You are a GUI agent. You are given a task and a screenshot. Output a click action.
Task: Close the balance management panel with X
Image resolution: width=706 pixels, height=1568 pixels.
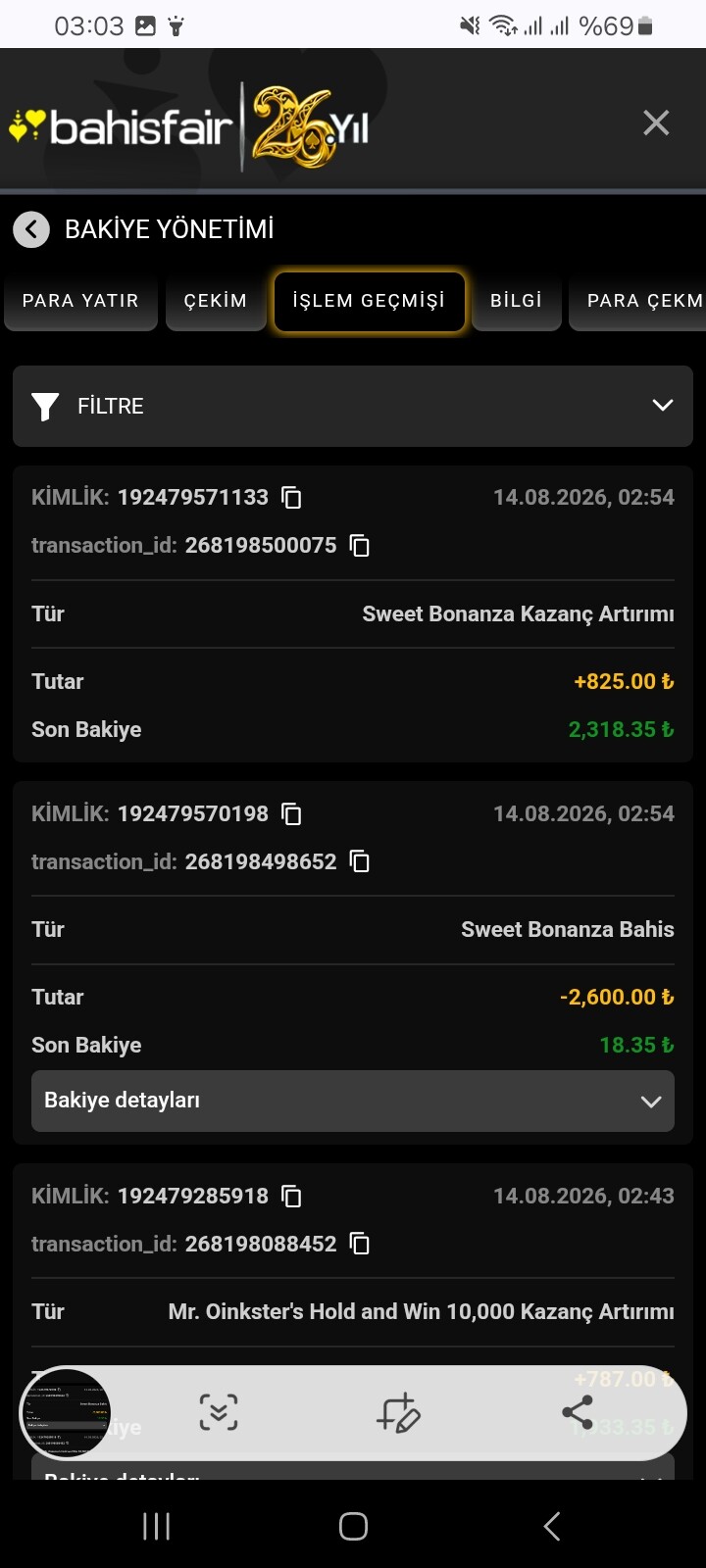click(x=656, y=122)
